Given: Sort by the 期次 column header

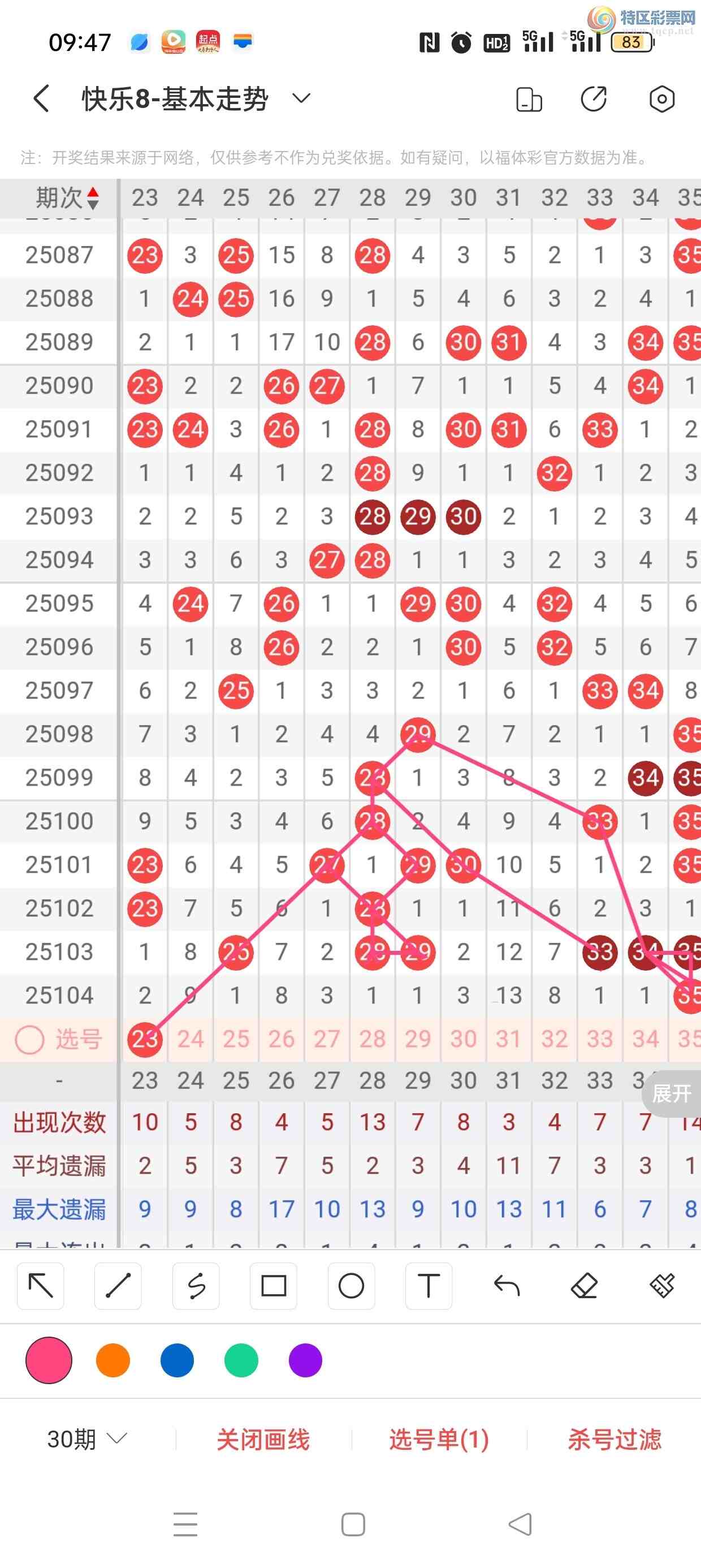Looking at the screenshot, I should tap(67, 198).
